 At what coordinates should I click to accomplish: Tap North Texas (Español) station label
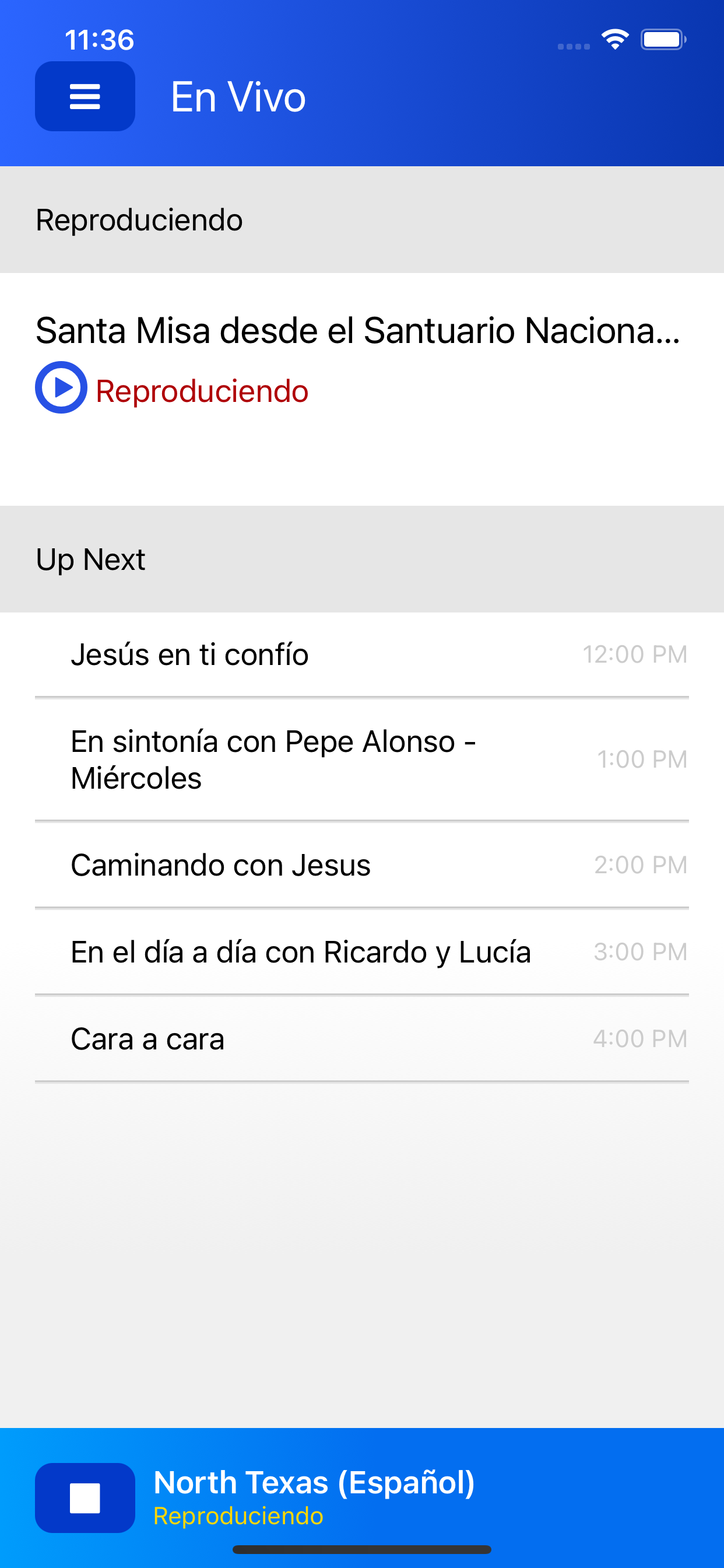click(x=314, y=1482)
